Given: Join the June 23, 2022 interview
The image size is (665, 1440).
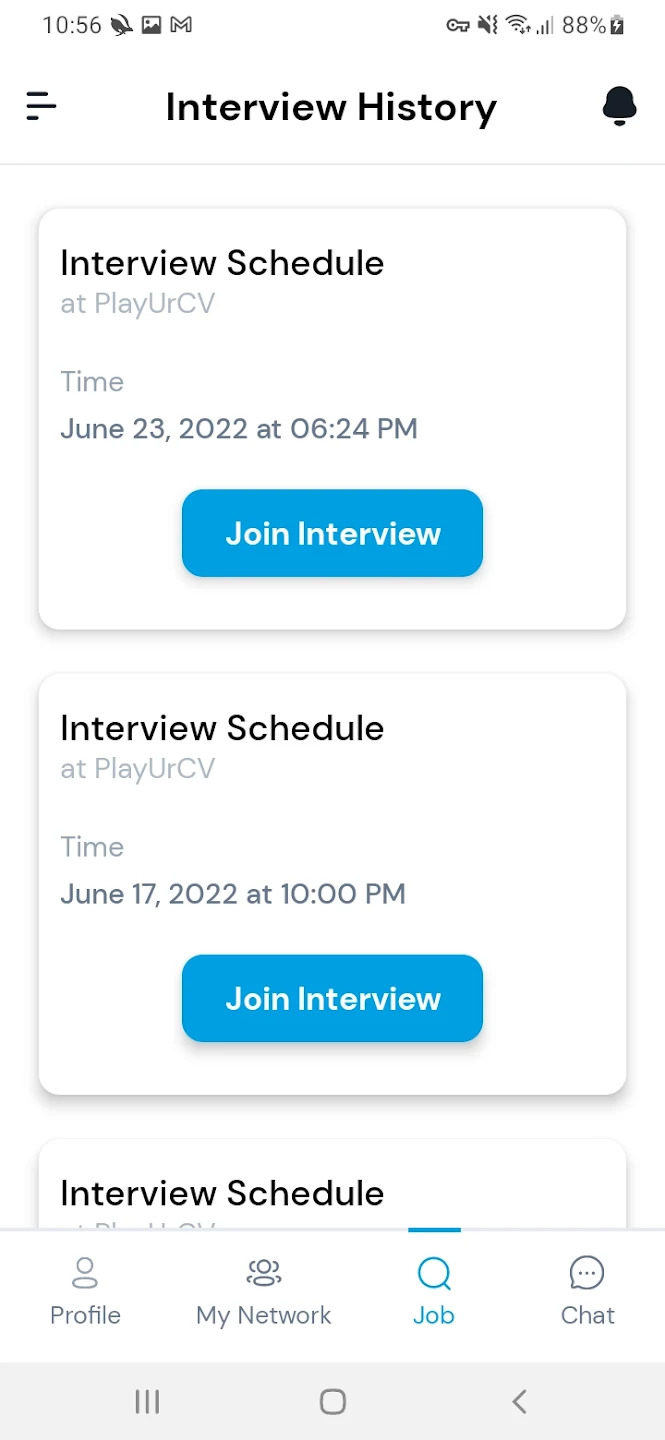Looking at the screenshot, I should tap(332, 533).
